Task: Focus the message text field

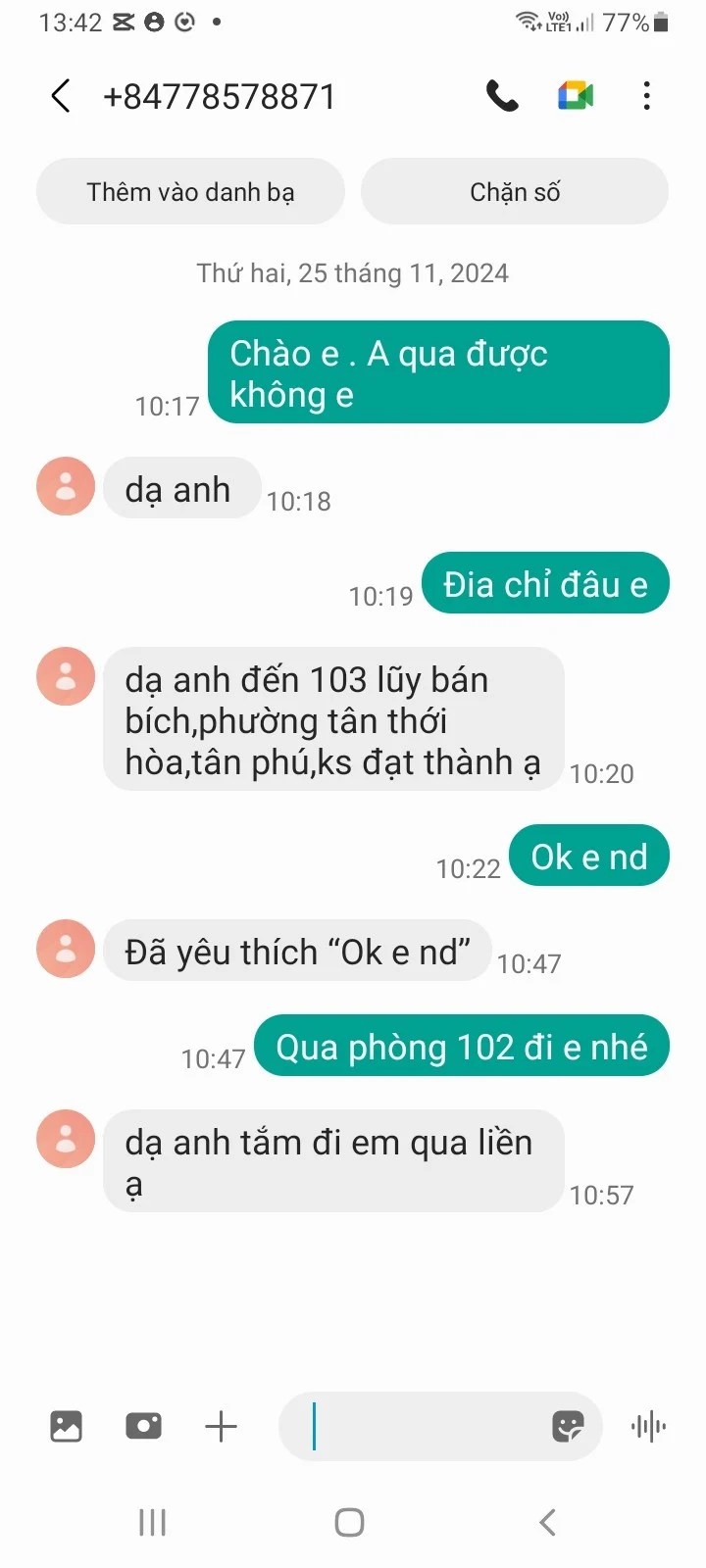Action: [422, 1426]
